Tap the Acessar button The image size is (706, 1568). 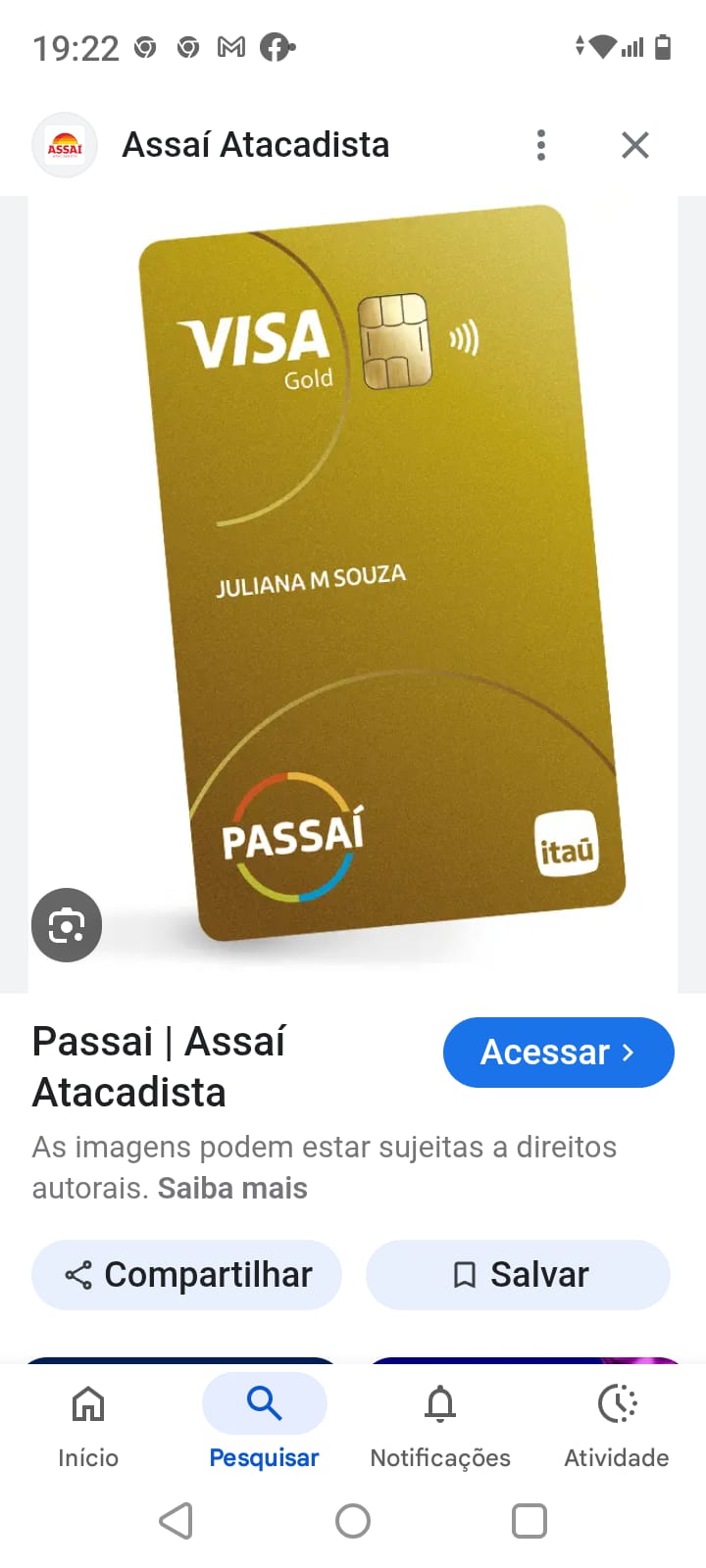pyautogui.click(x=558, y=1053)
